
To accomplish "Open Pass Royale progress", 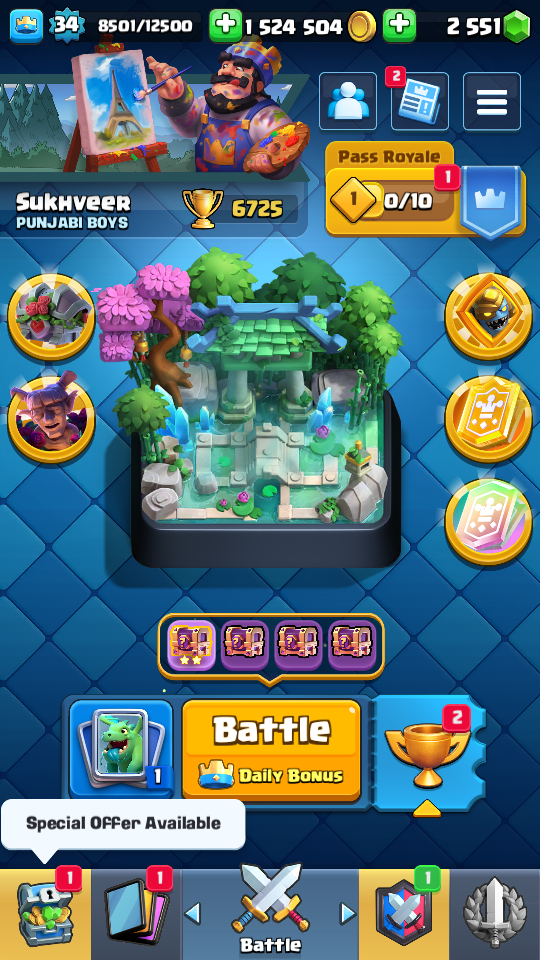I will pyautogui.click(x=426, y=191).
